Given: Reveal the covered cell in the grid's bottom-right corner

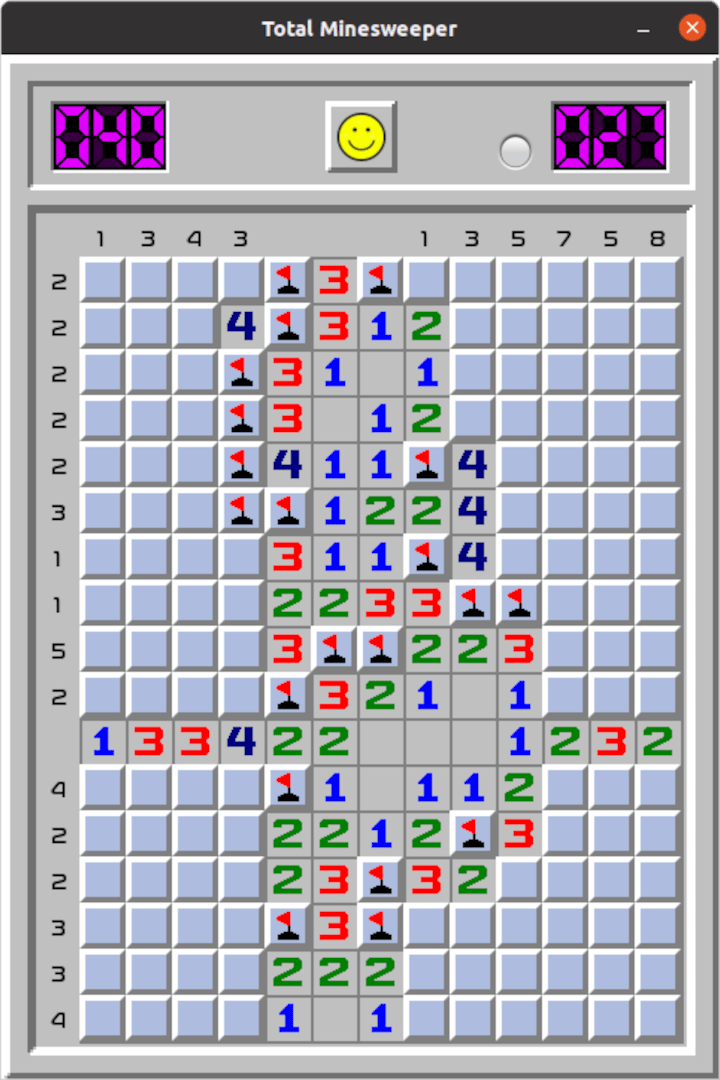Looking at the screenshot, I should click(658, 1018).
